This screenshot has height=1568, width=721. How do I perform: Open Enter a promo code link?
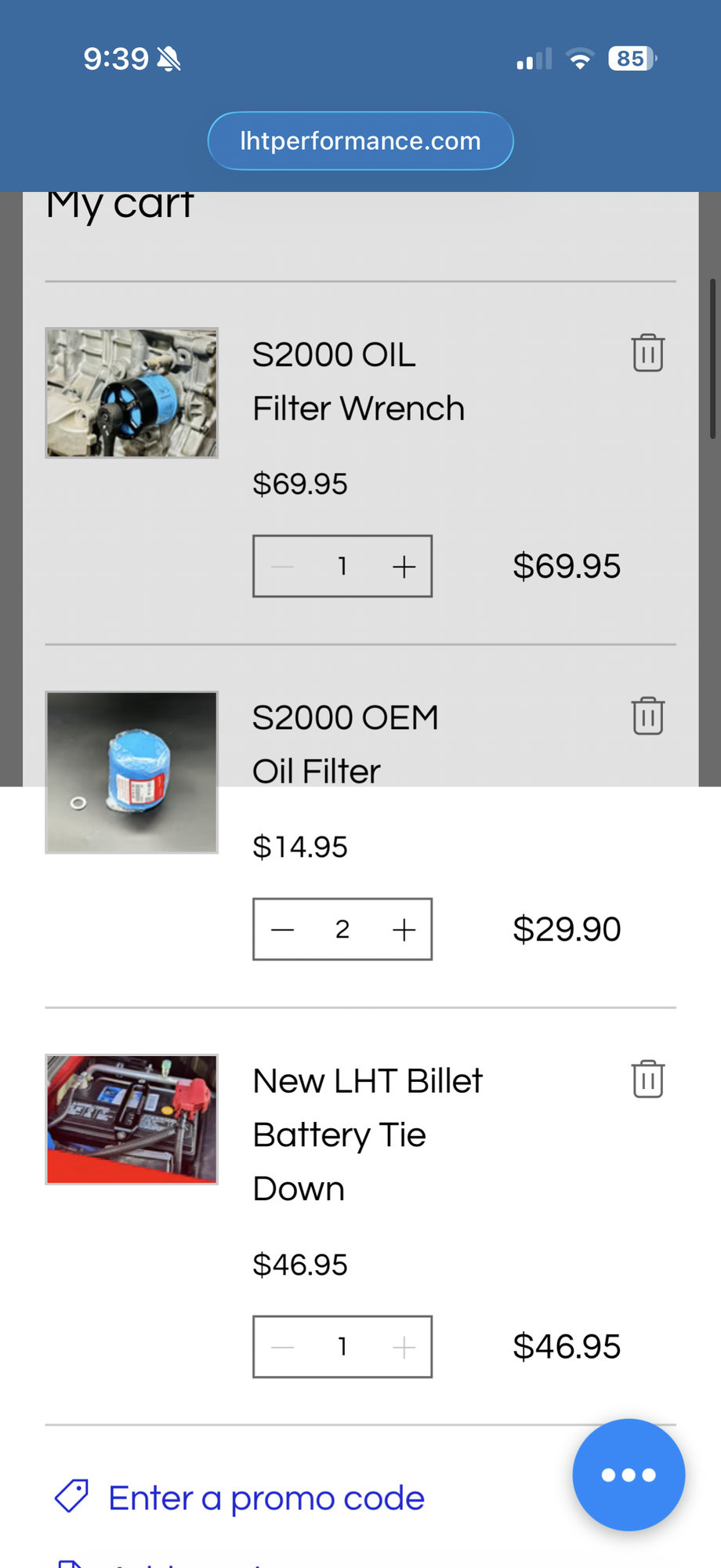pyautogui.click(x=266, y=1497)
